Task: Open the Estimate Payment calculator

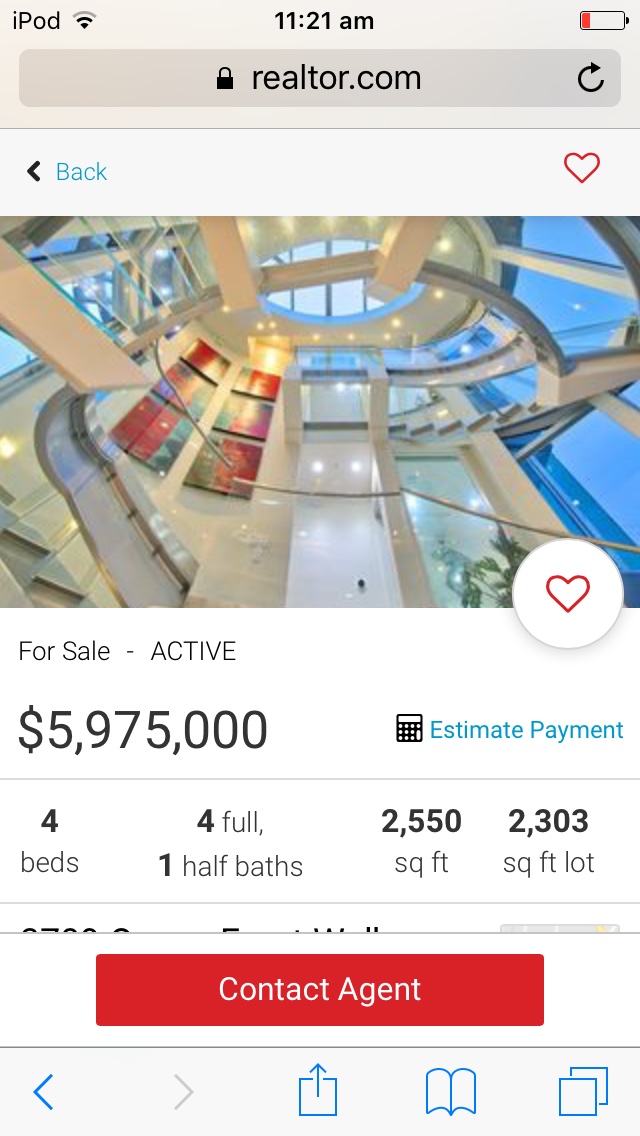Action: pos(510,729)
